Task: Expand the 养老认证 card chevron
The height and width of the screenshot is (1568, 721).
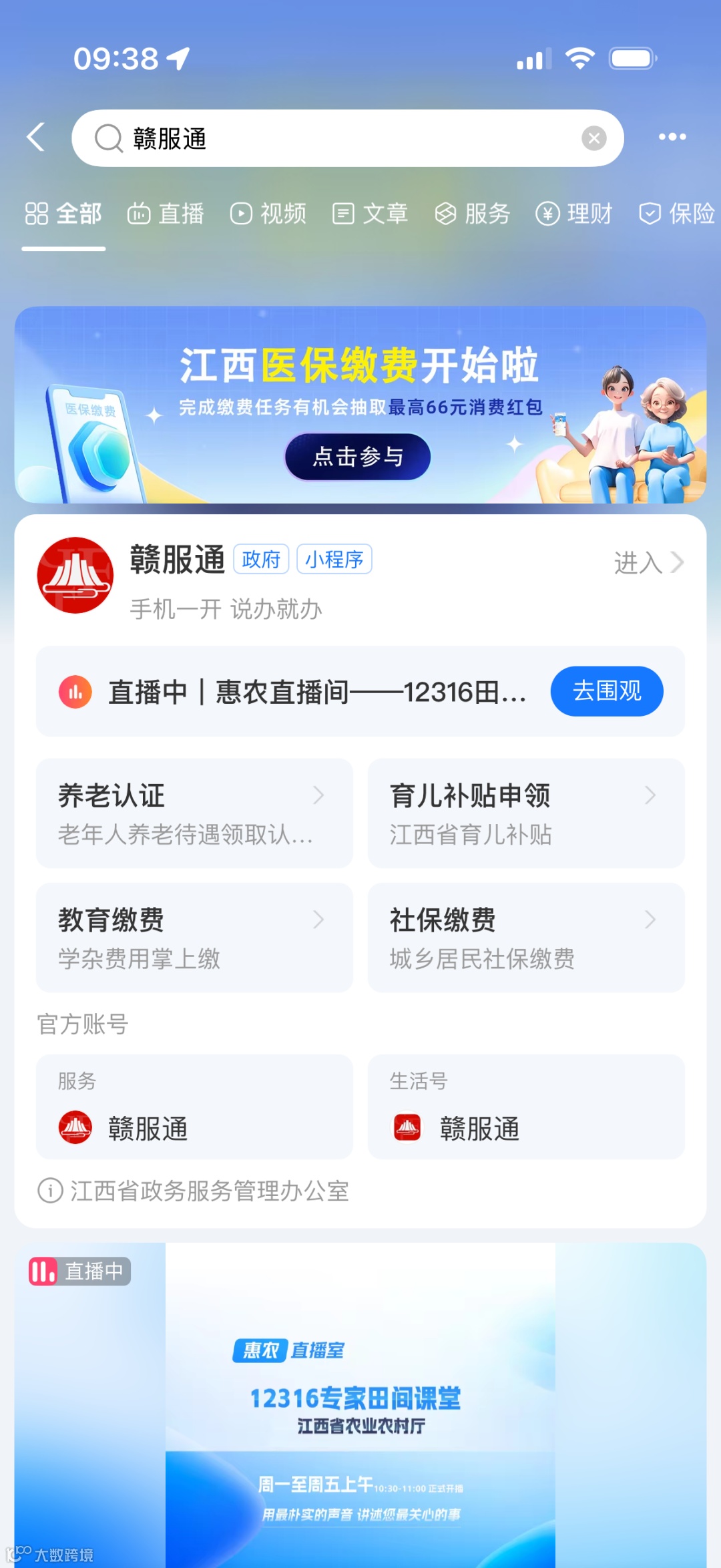Action: click(x=319, y=795)
